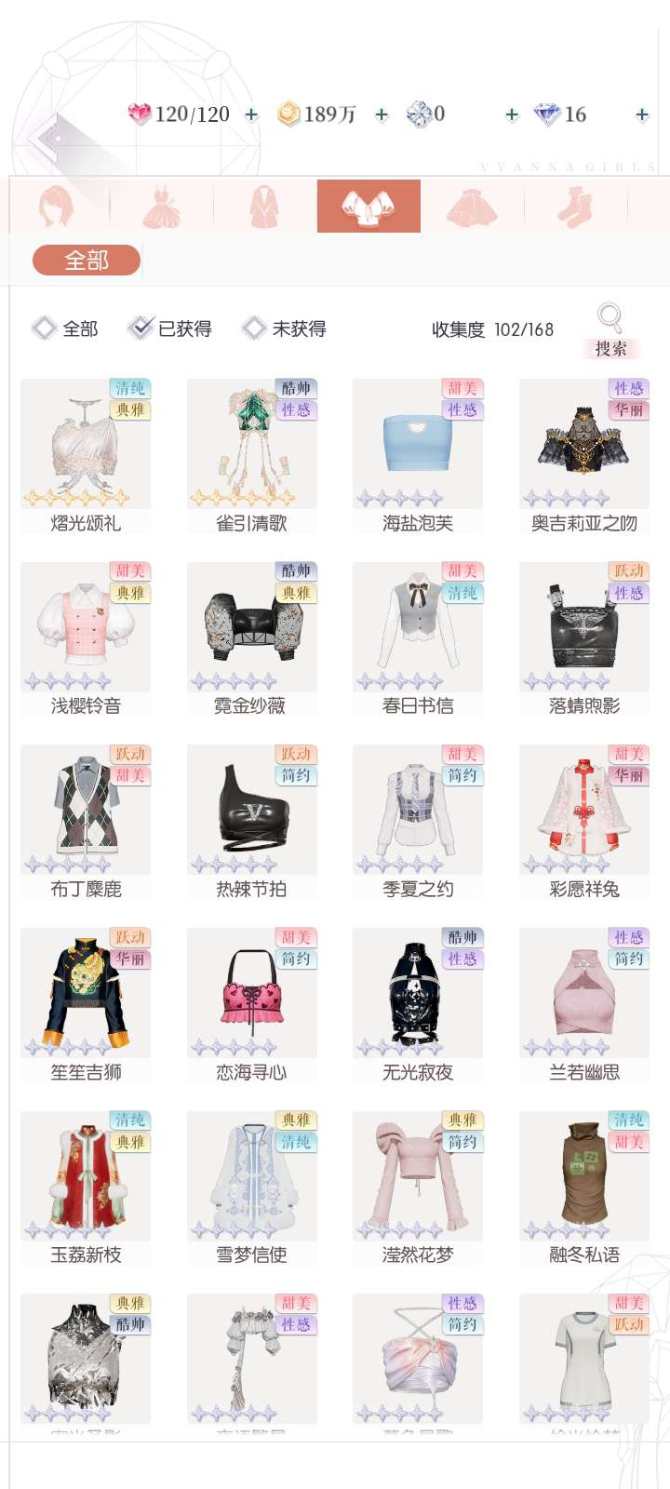Add stamina with the plus beside 120/120

(x=251, y=115)
